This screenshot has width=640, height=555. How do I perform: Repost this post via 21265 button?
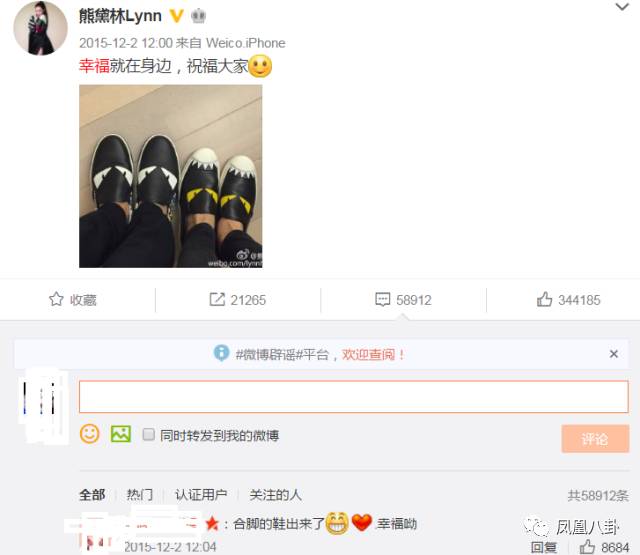[237, 299]
